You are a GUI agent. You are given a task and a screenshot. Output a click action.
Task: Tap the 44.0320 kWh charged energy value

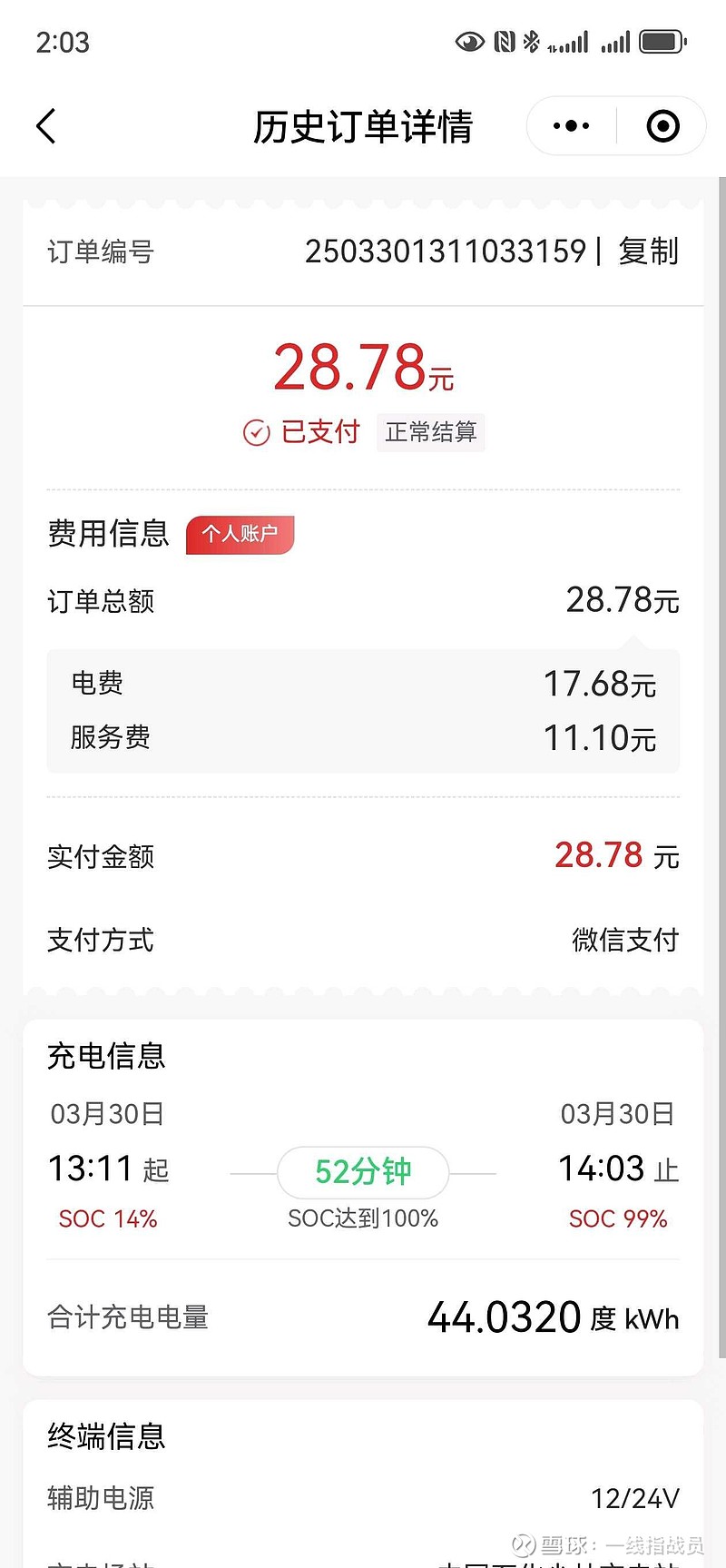pyautogui.click(x=504, y=1316)
